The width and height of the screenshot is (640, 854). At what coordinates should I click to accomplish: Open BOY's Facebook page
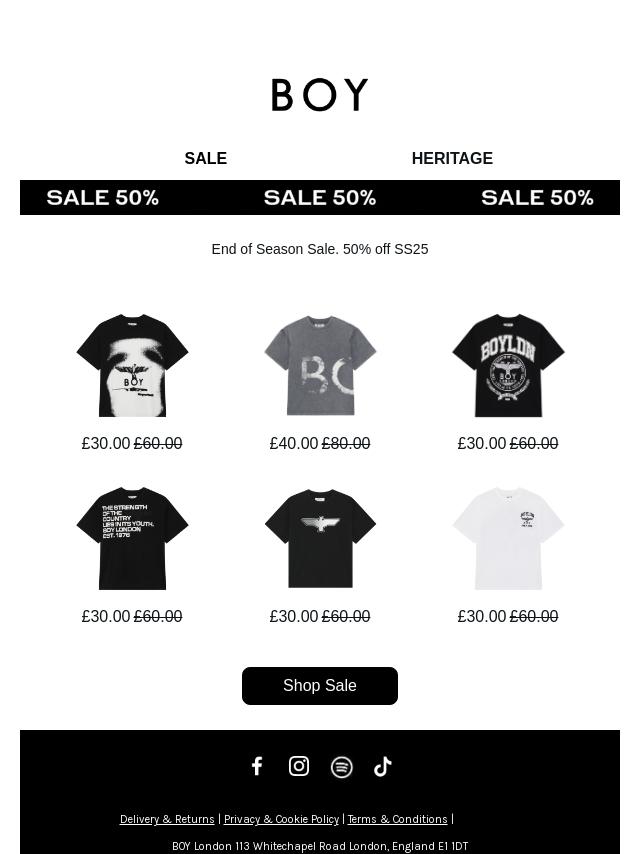257,766
